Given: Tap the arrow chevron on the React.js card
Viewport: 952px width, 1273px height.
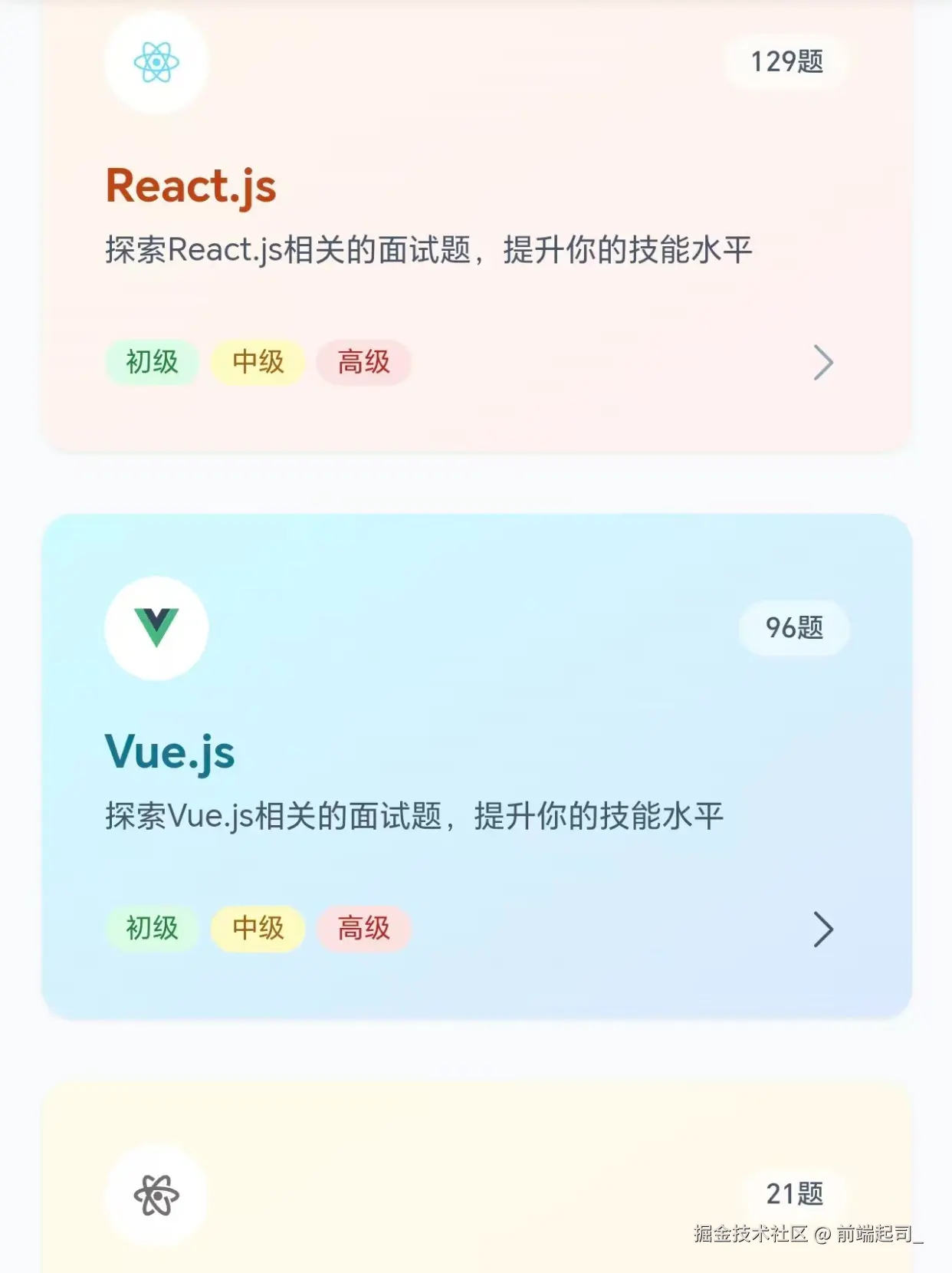Looking at the screenshot, I should 822,363.
